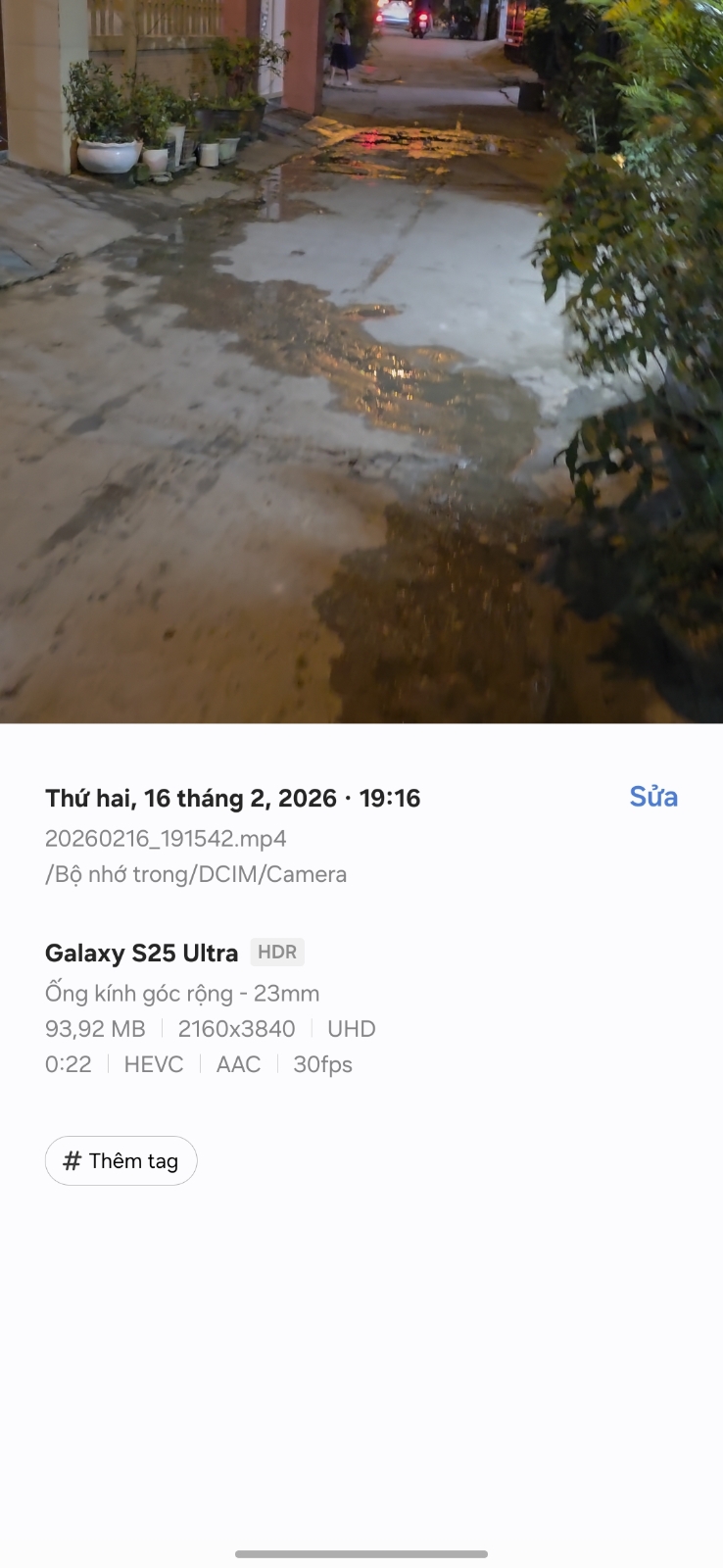Tap Sửa to edit the video details

click(x=653, y=797)
